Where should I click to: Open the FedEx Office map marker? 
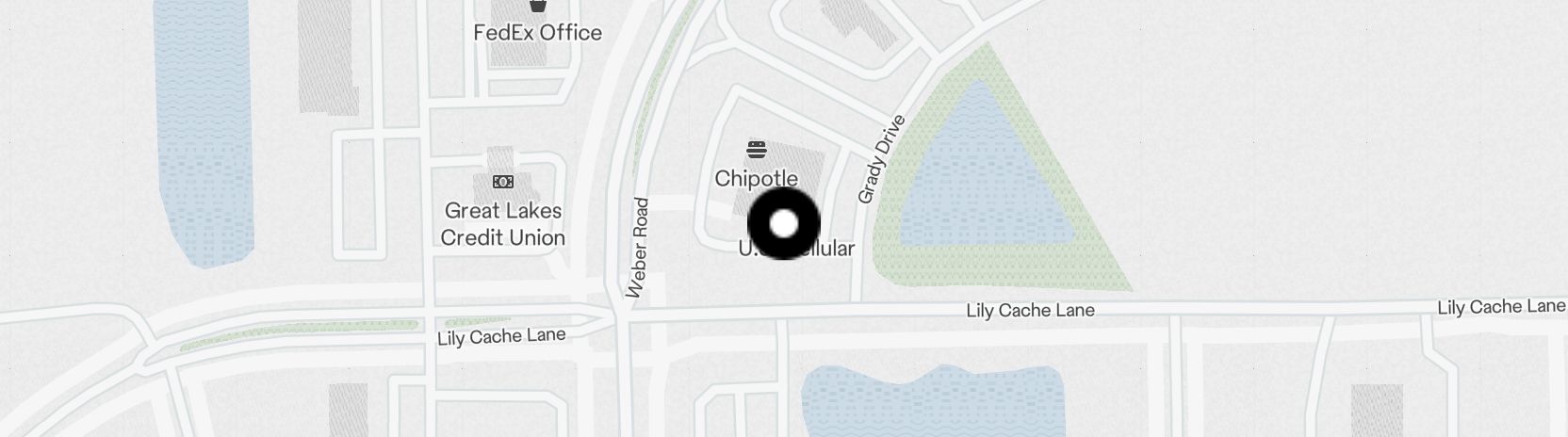click(x=538, y=7)
